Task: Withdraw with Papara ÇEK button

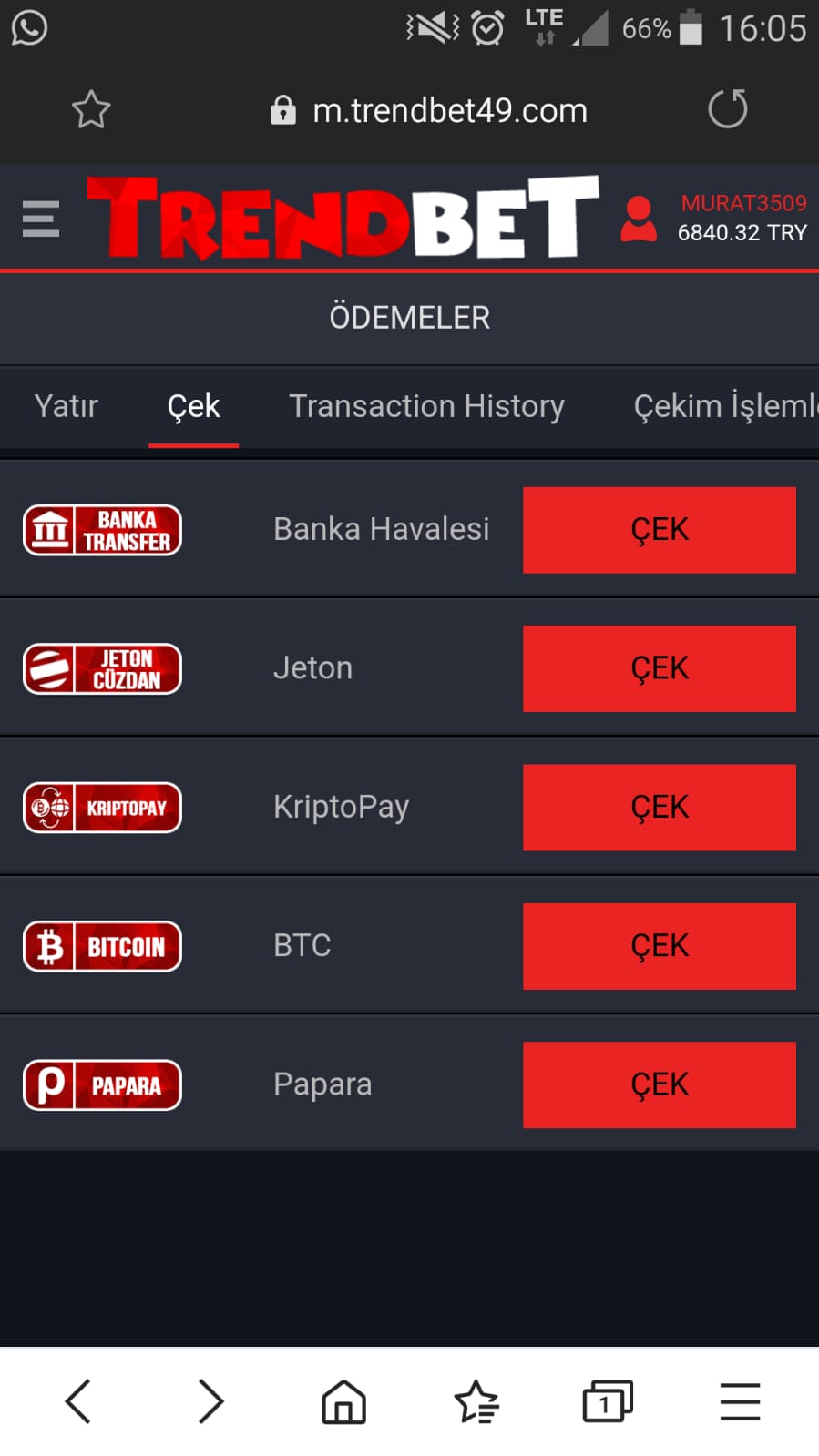Action: click(x=660, y=1084)
